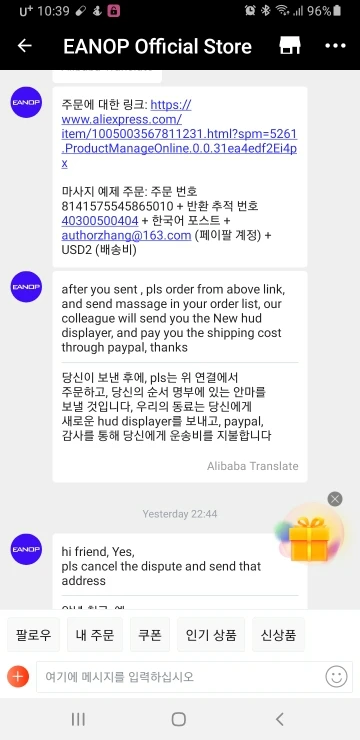This screenshot has width=360, height=740.
Task: View 인기 상품 chip
Action: 211,635
